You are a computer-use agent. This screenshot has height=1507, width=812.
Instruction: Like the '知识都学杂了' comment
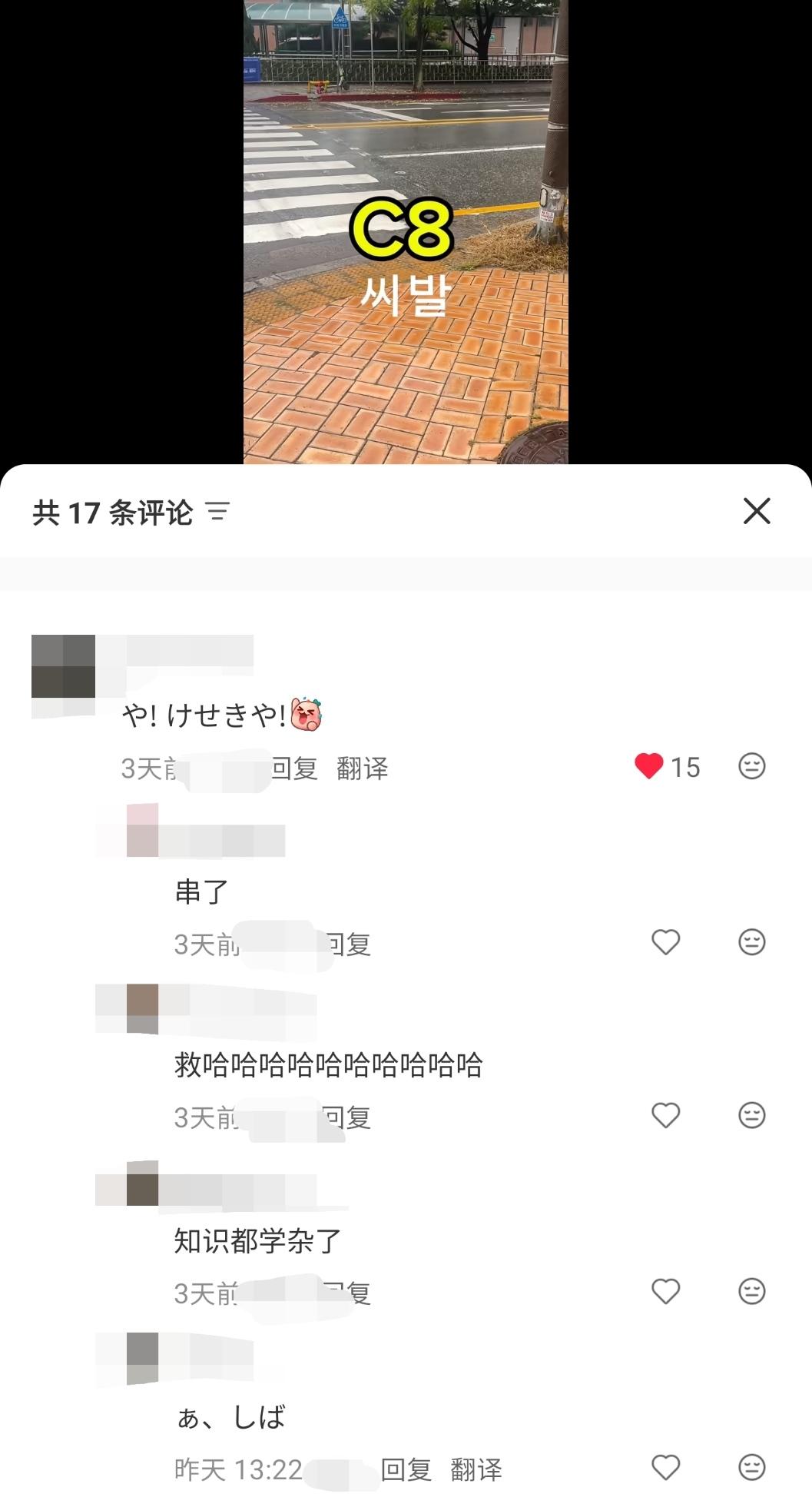[665, 1291]
